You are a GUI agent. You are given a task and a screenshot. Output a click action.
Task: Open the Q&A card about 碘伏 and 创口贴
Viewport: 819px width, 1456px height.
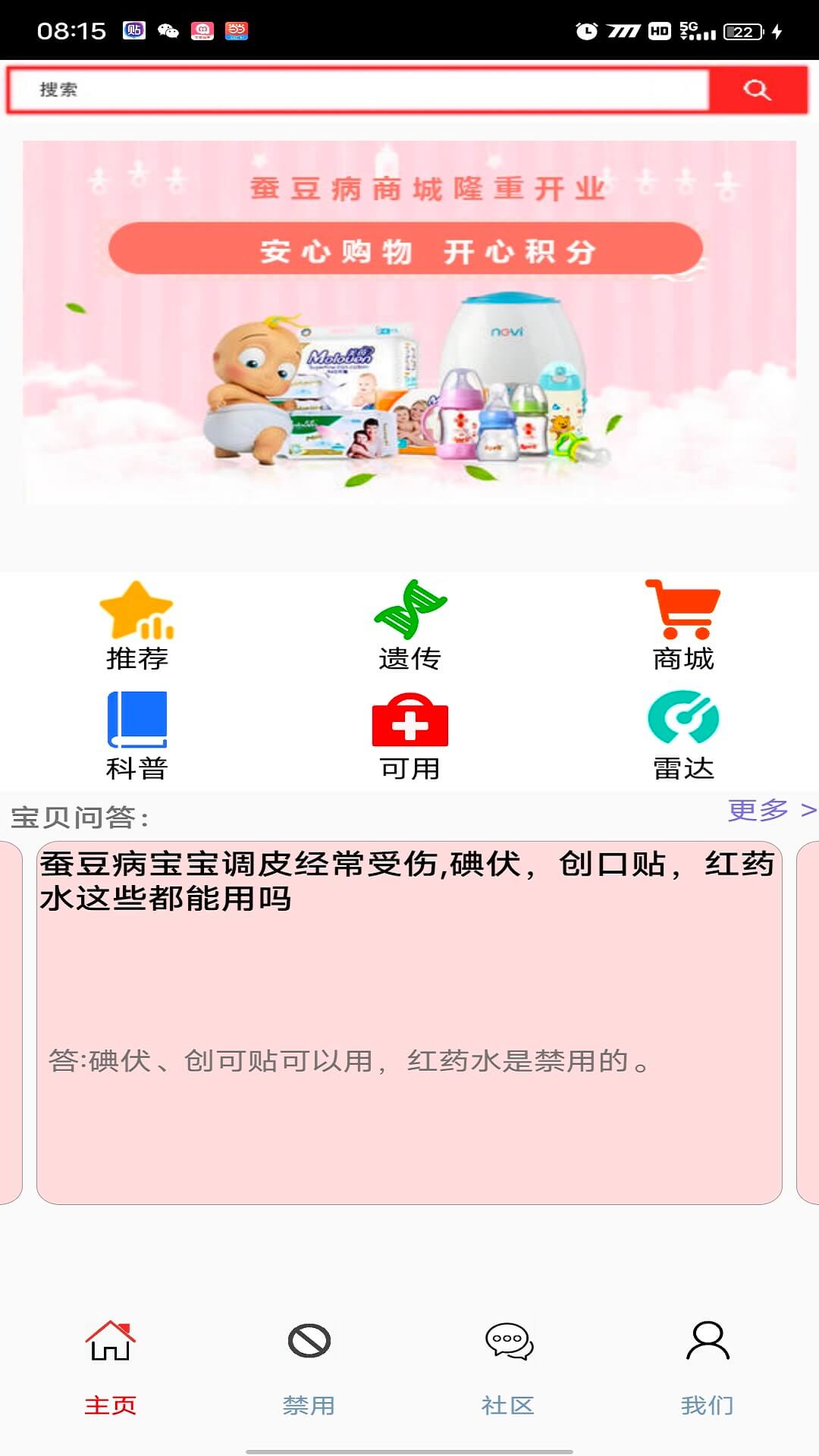[x=409, y=1022]
